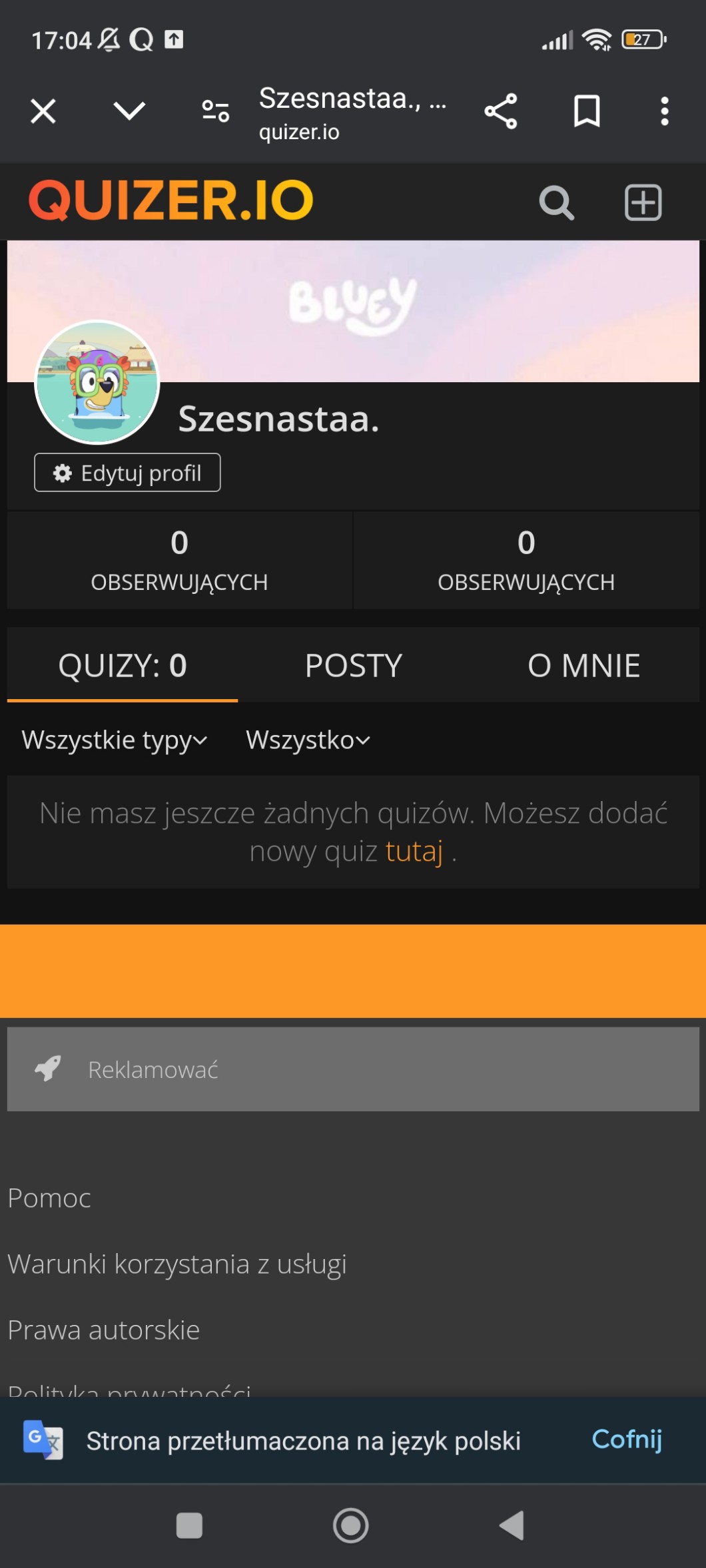Screen dimensions: 706x1568
Task: Switch to the POSTY tab
Action: pos(353,665)
